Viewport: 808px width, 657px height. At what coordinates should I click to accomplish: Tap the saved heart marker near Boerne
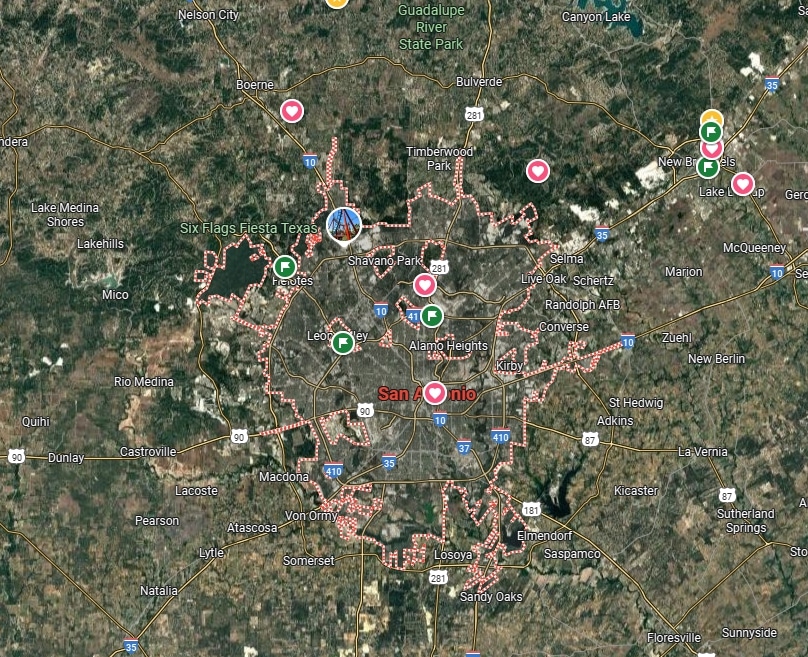pos(291,110)
